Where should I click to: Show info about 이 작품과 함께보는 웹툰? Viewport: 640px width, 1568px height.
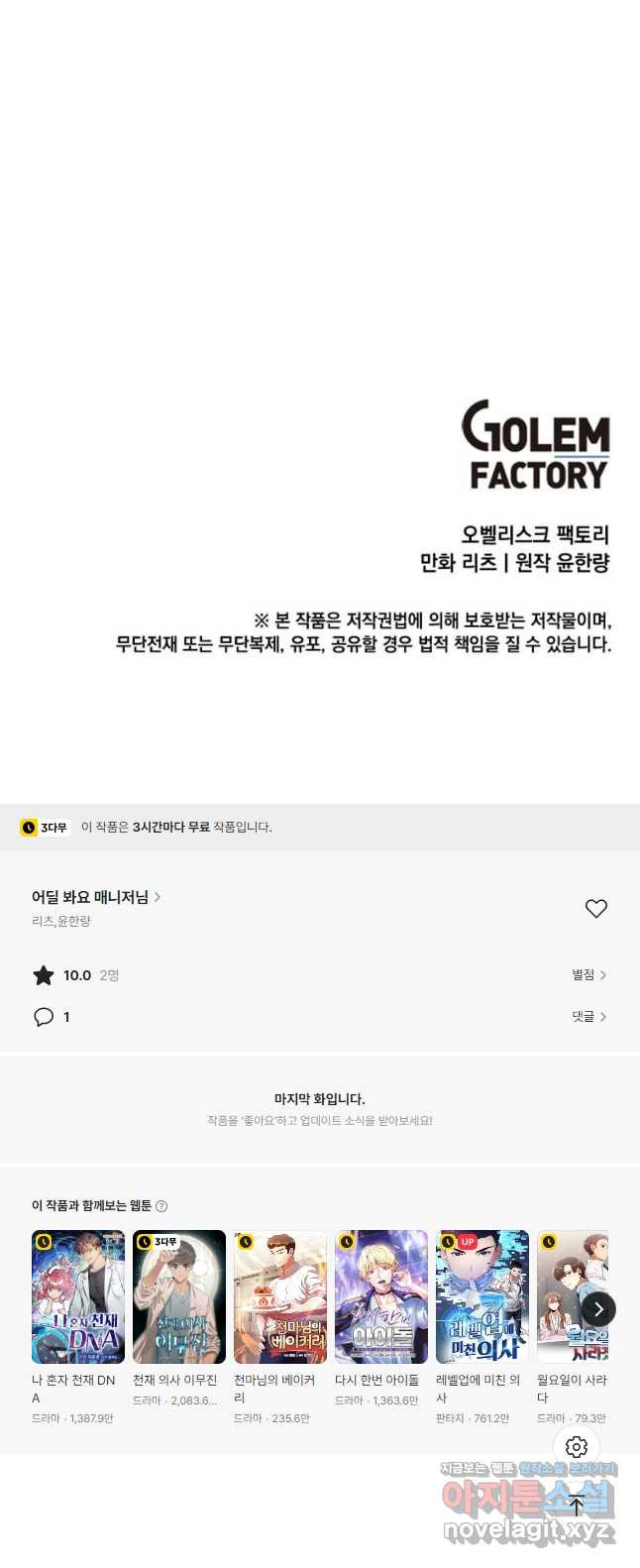[161, 1206]
